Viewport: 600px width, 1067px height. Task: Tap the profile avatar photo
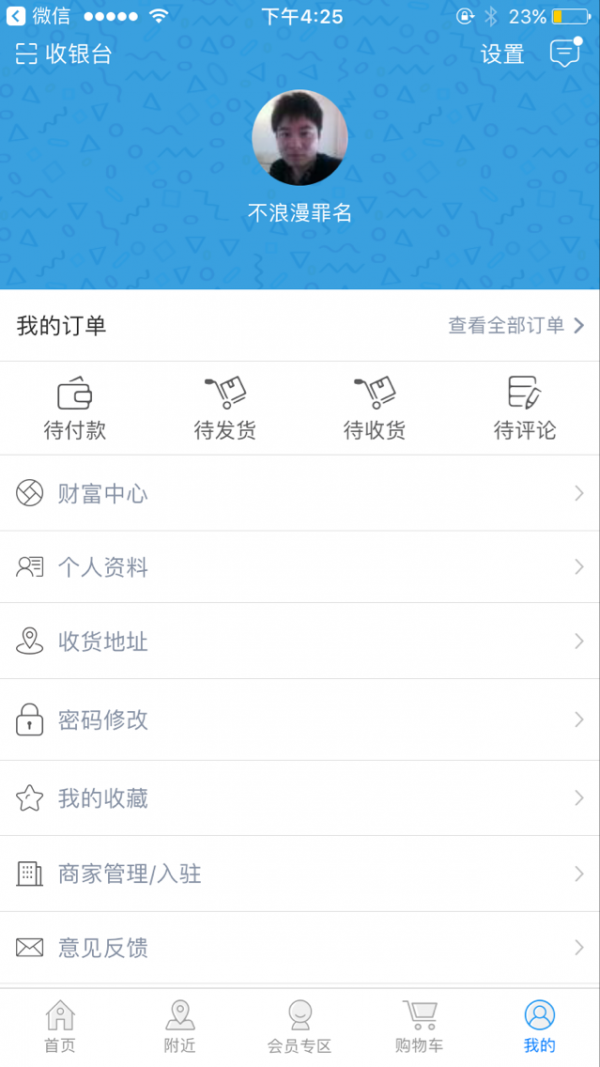(x=300, y=137)
